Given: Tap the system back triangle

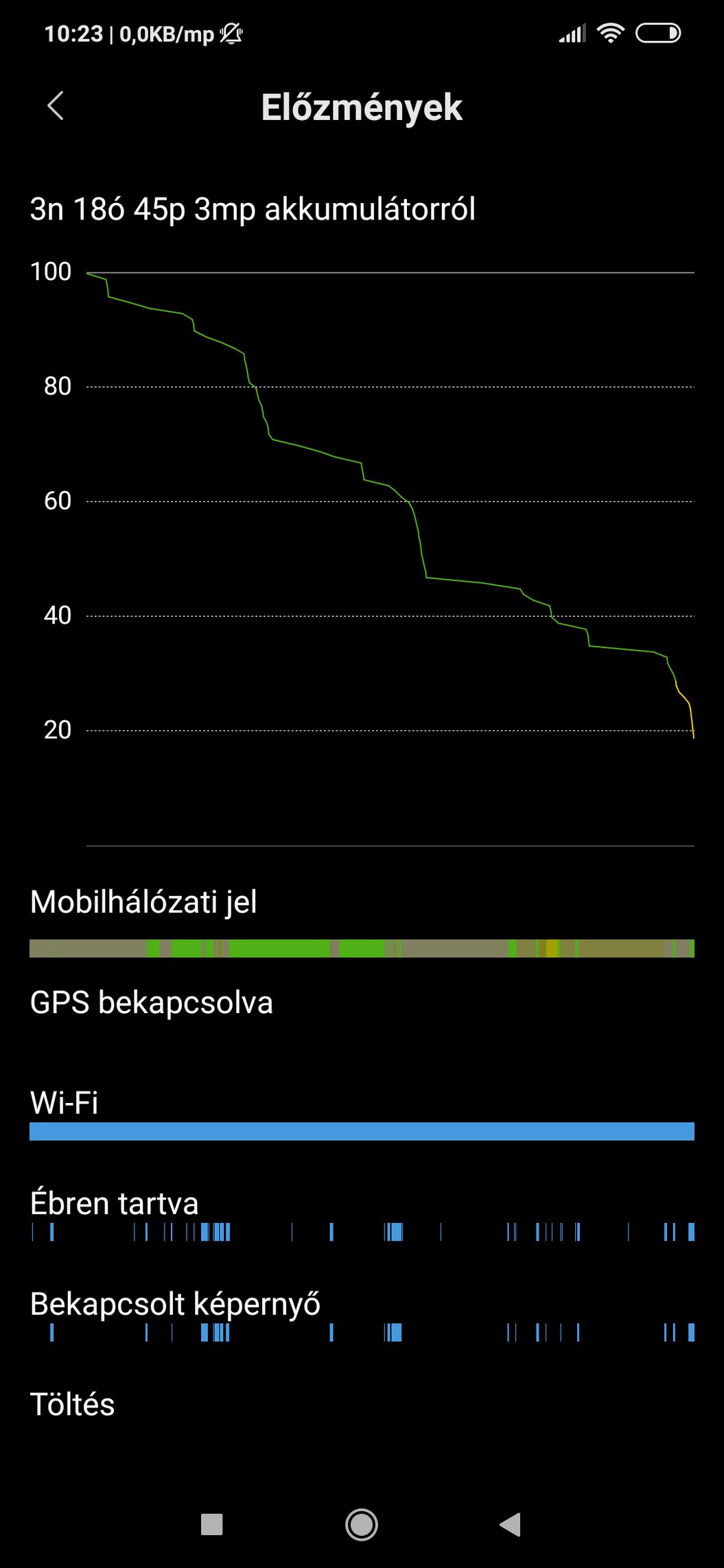Looking at the screenshot, I should click(510, 1525).
